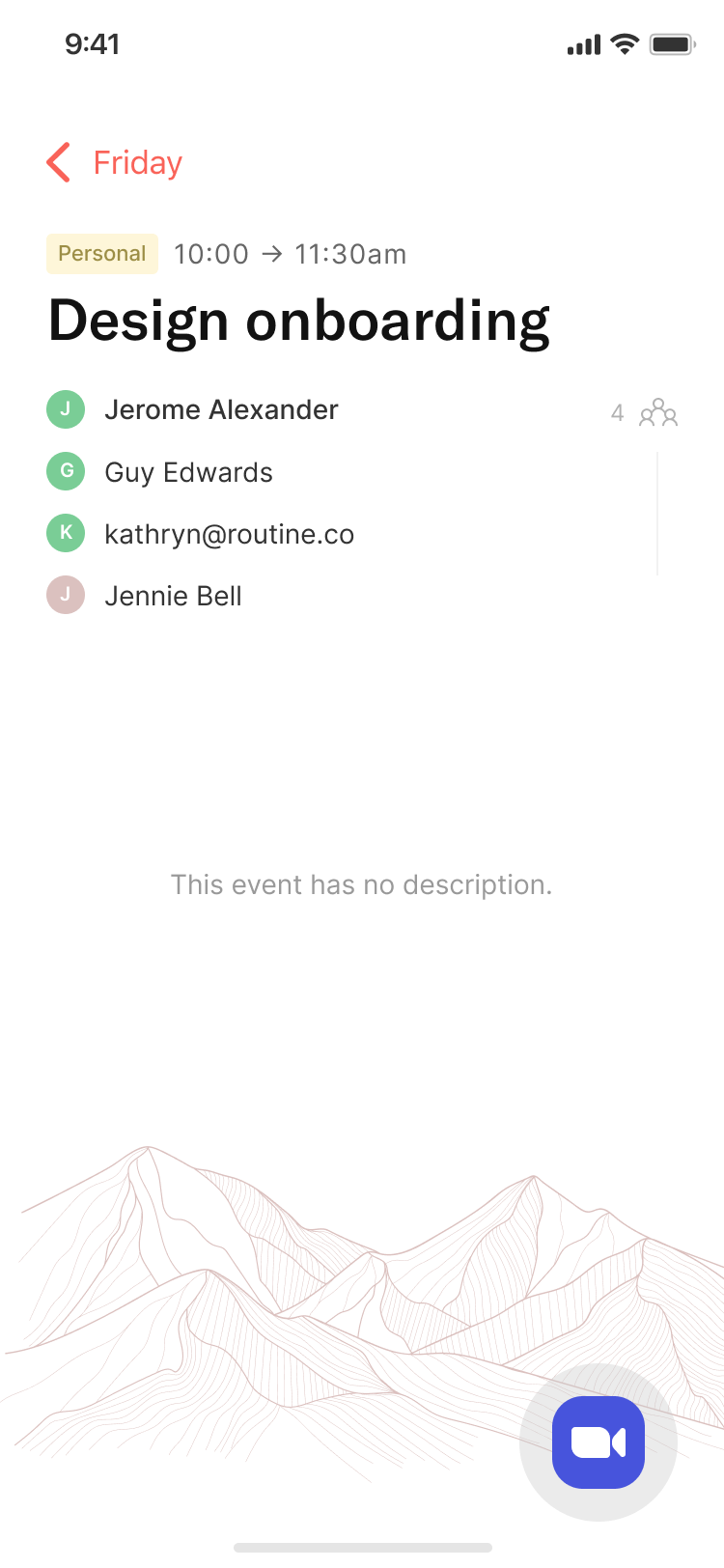Open attendee kathryn@routine.co
Screen dimensions: 724x1568
coord(229,534)
